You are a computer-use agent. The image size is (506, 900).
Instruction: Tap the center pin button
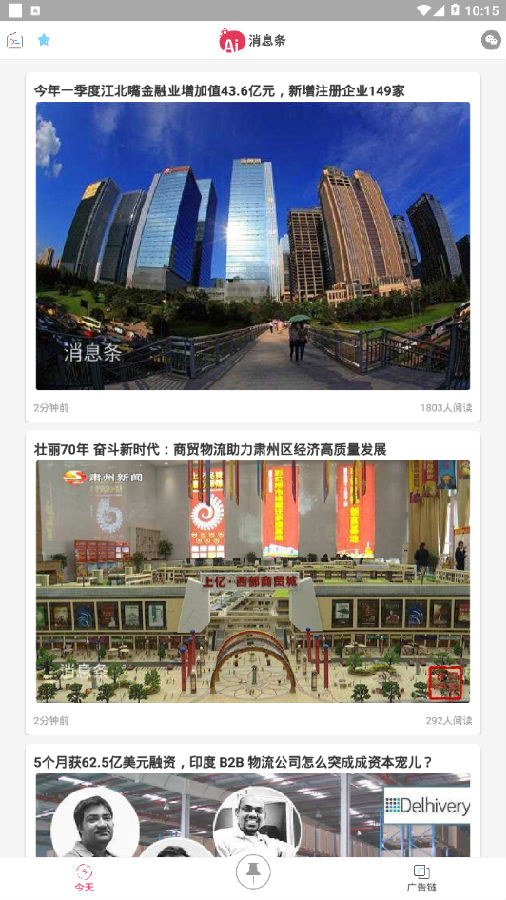253,872
